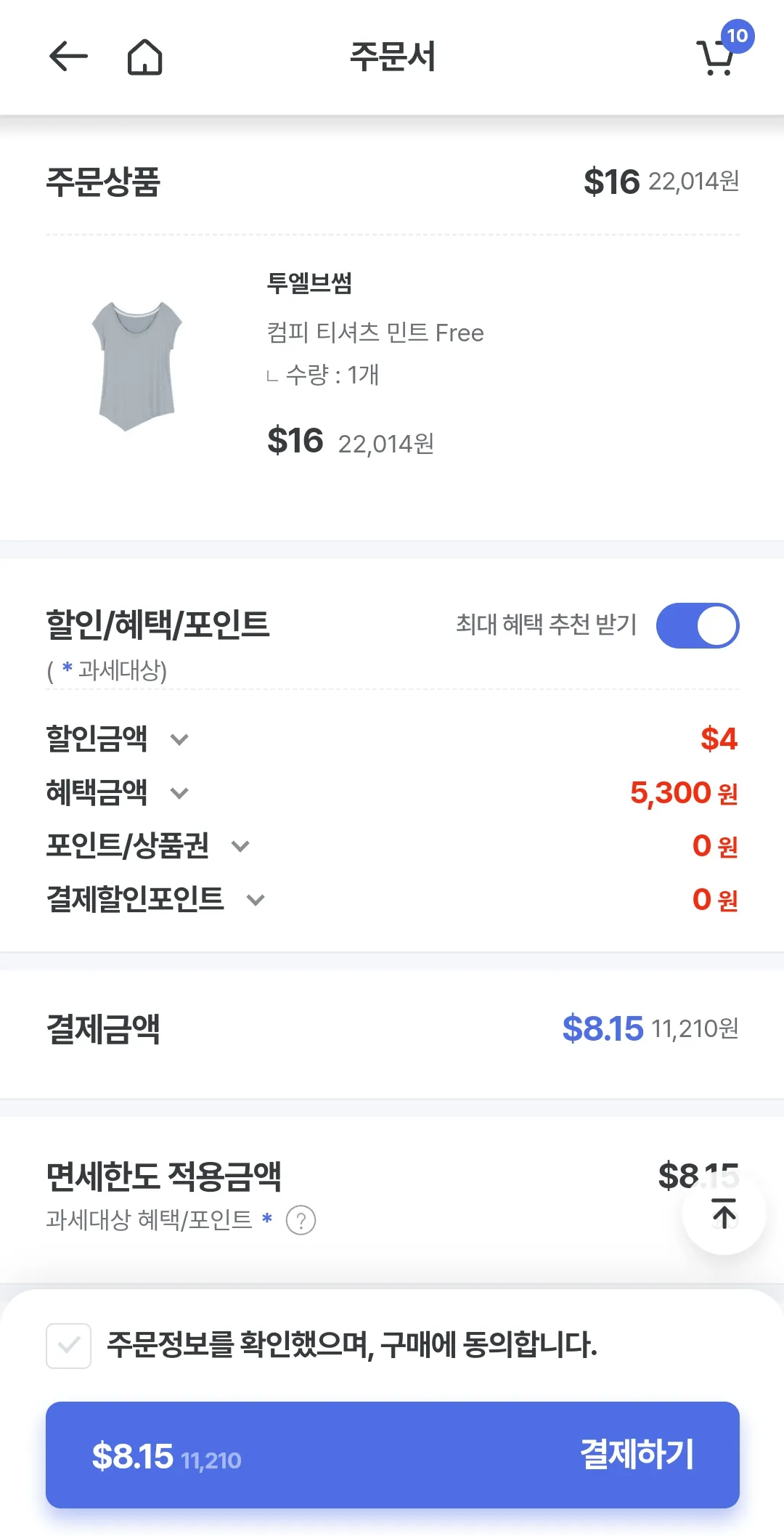Expand the 혜택금액 section
This screenshot has height=1536, width=784.
(x=179, y=793)
